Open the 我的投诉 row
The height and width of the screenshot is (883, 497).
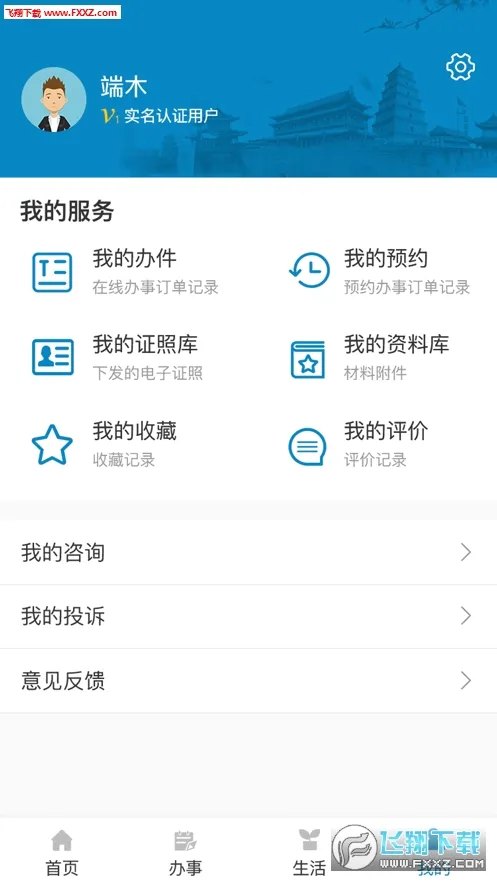(x=248, y=617)
